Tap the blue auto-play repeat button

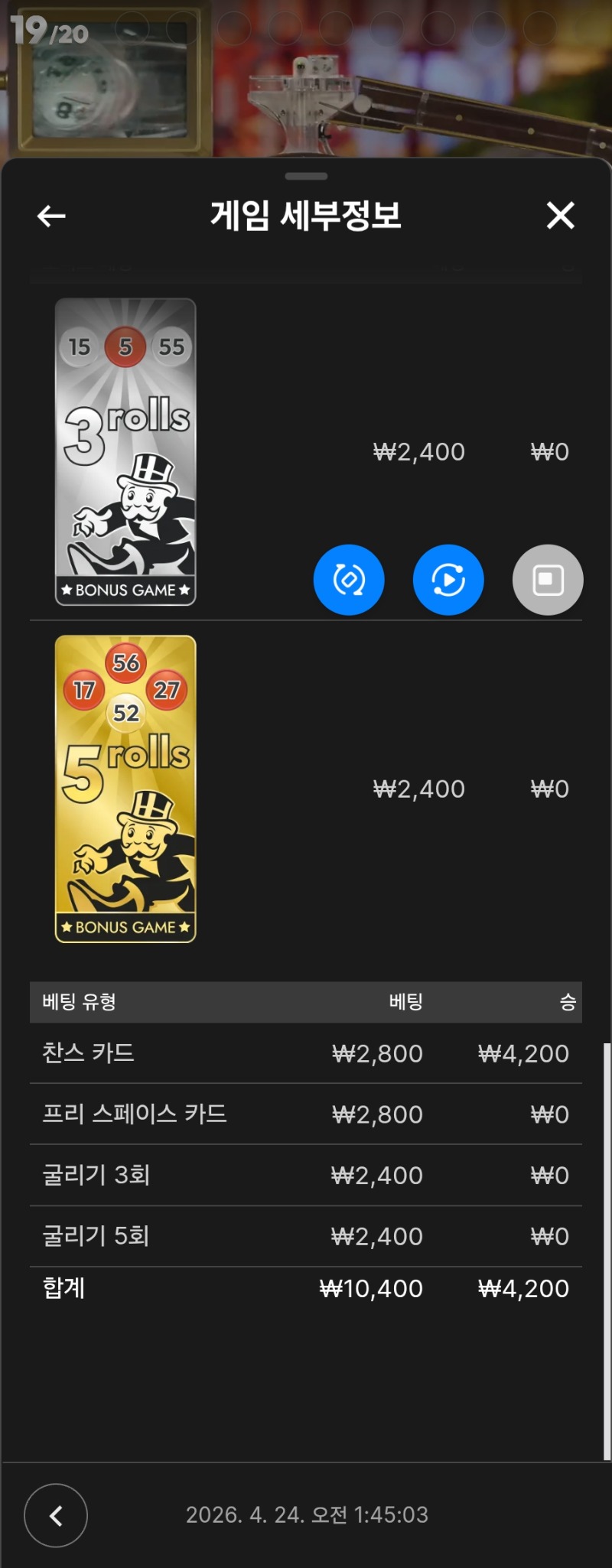pyautogui.click(x=448, y=580)
